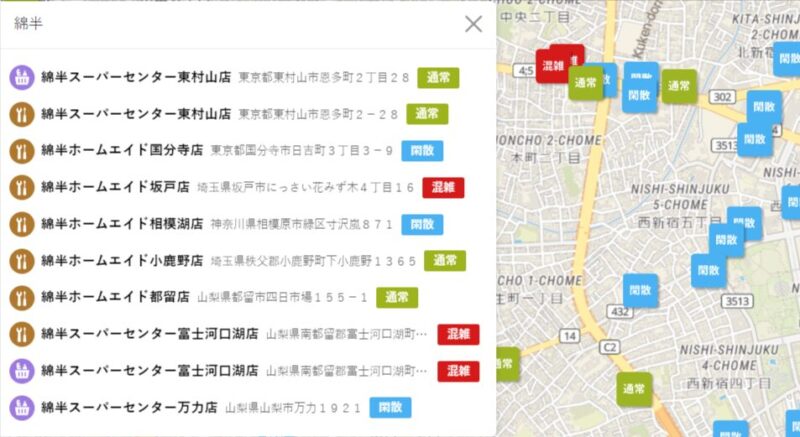Tap the 綿半 search field
Screen dimensions: 800x437
pos(230,24)
